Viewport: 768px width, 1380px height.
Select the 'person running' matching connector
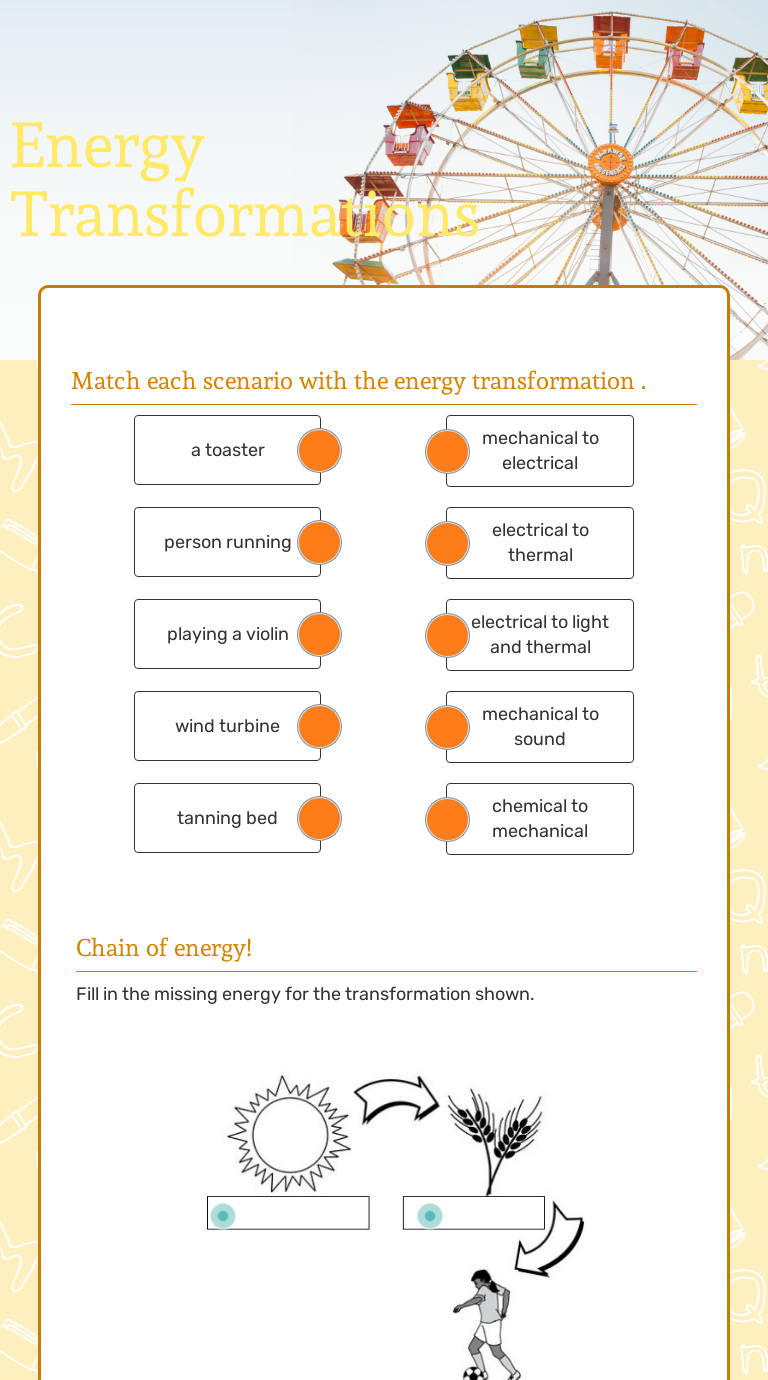pyautogui.click(x=320, y=542)
